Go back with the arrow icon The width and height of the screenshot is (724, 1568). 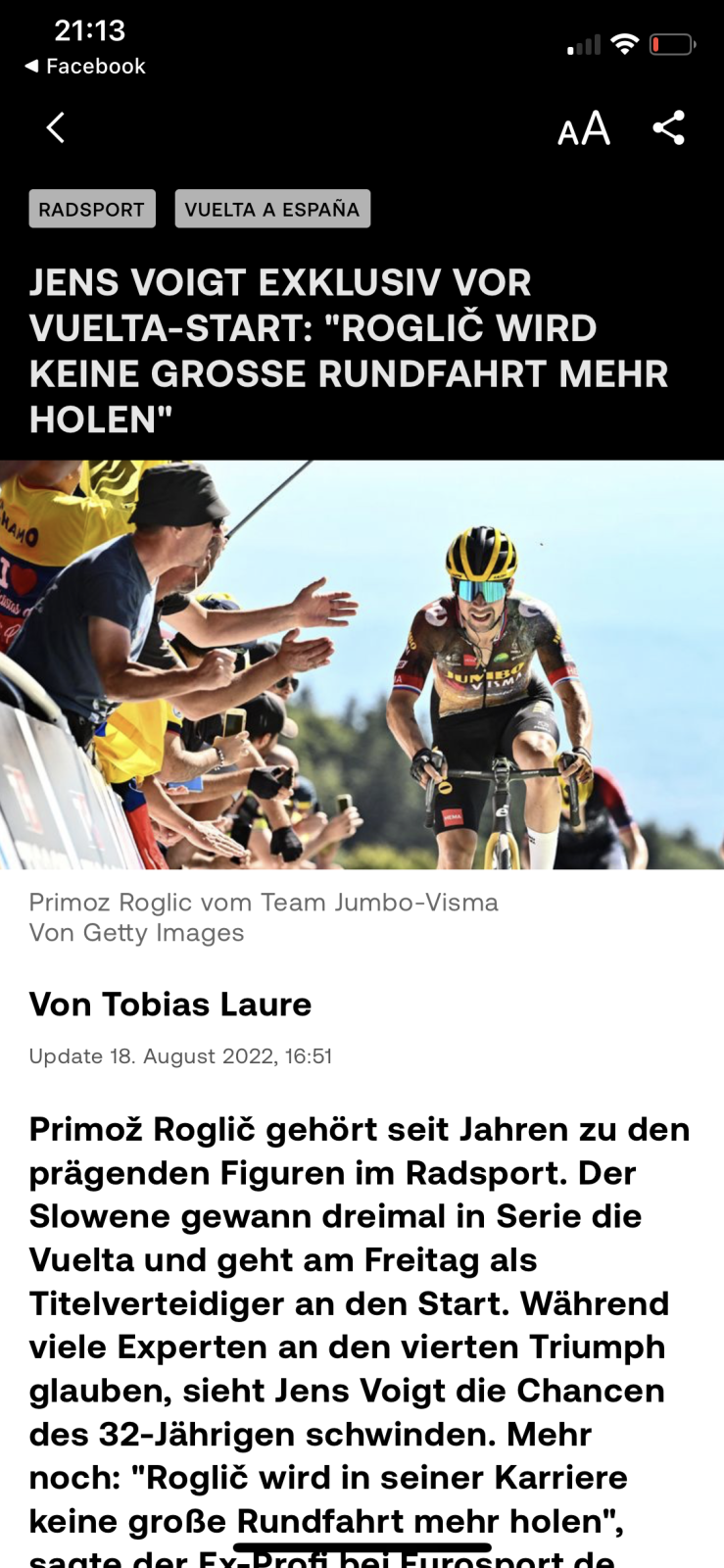click(56, 127)
